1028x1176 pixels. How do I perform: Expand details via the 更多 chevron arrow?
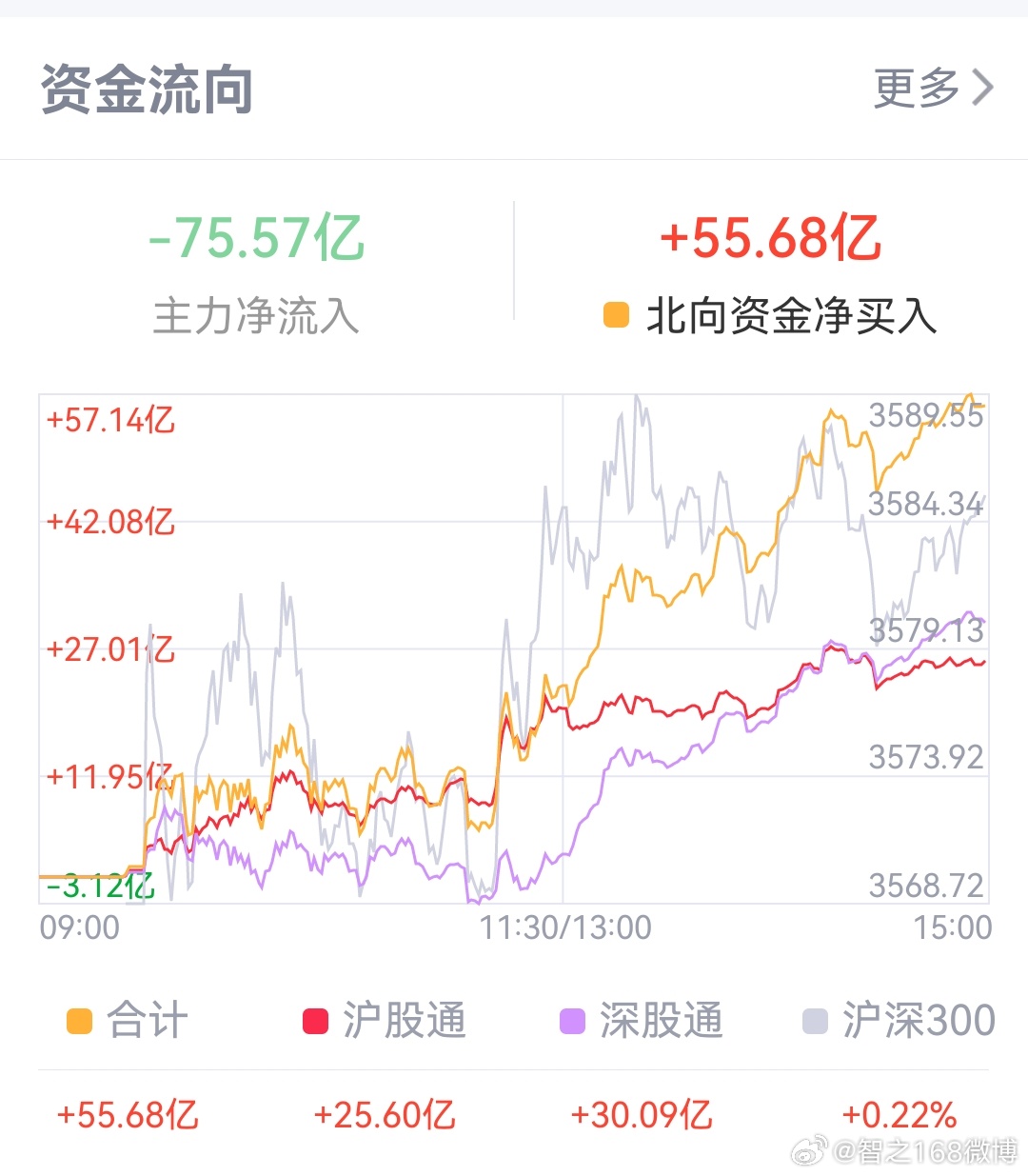click(982, 89)
